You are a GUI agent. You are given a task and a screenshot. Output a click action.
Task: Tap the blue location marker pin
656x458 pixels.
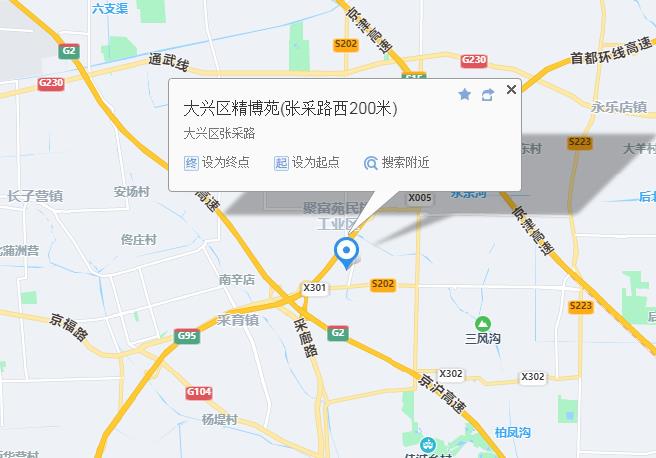point(347,251)
